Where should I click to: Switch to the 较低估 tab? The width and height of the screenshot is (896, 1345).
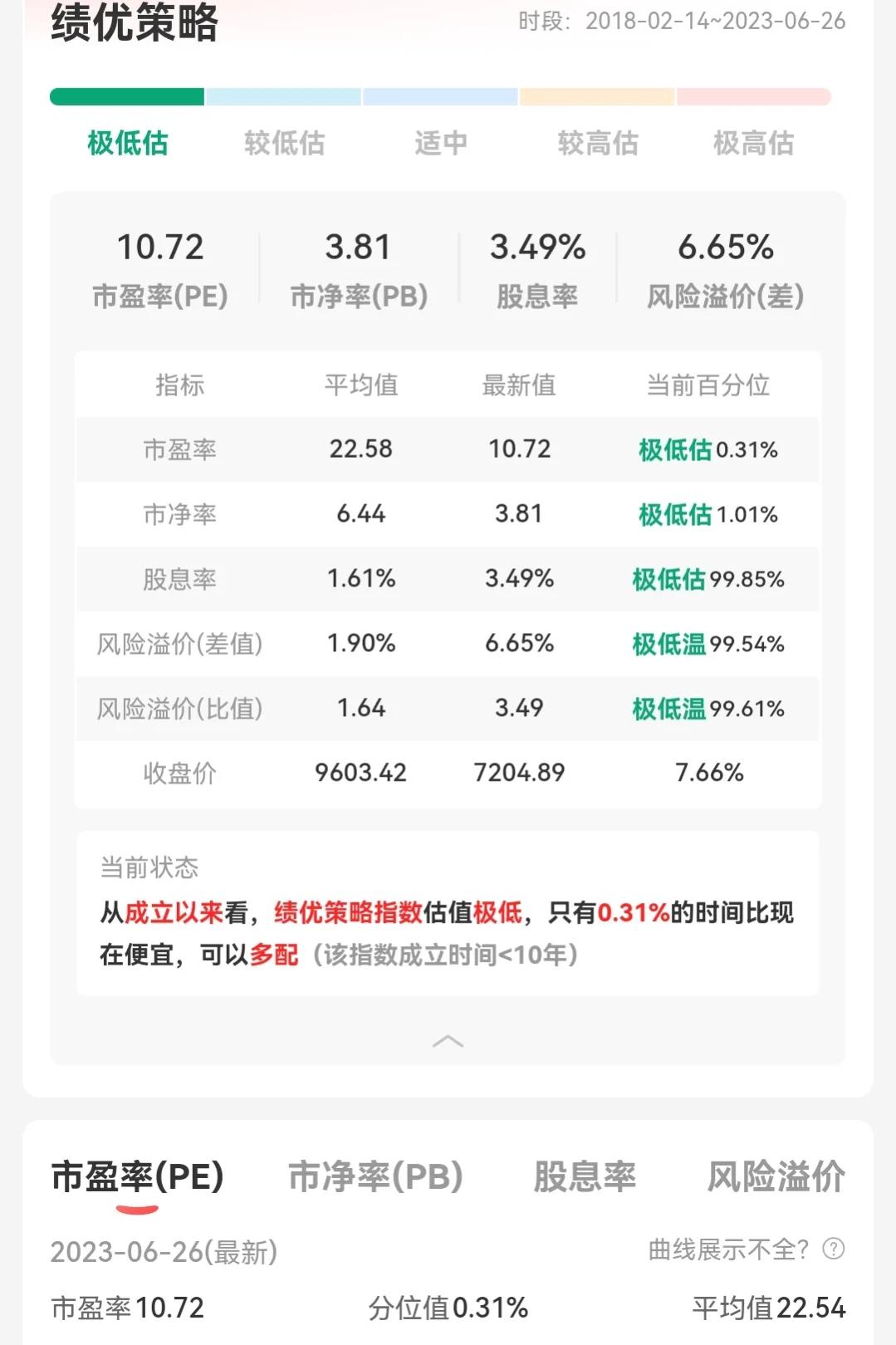click(x=286, y=143)
